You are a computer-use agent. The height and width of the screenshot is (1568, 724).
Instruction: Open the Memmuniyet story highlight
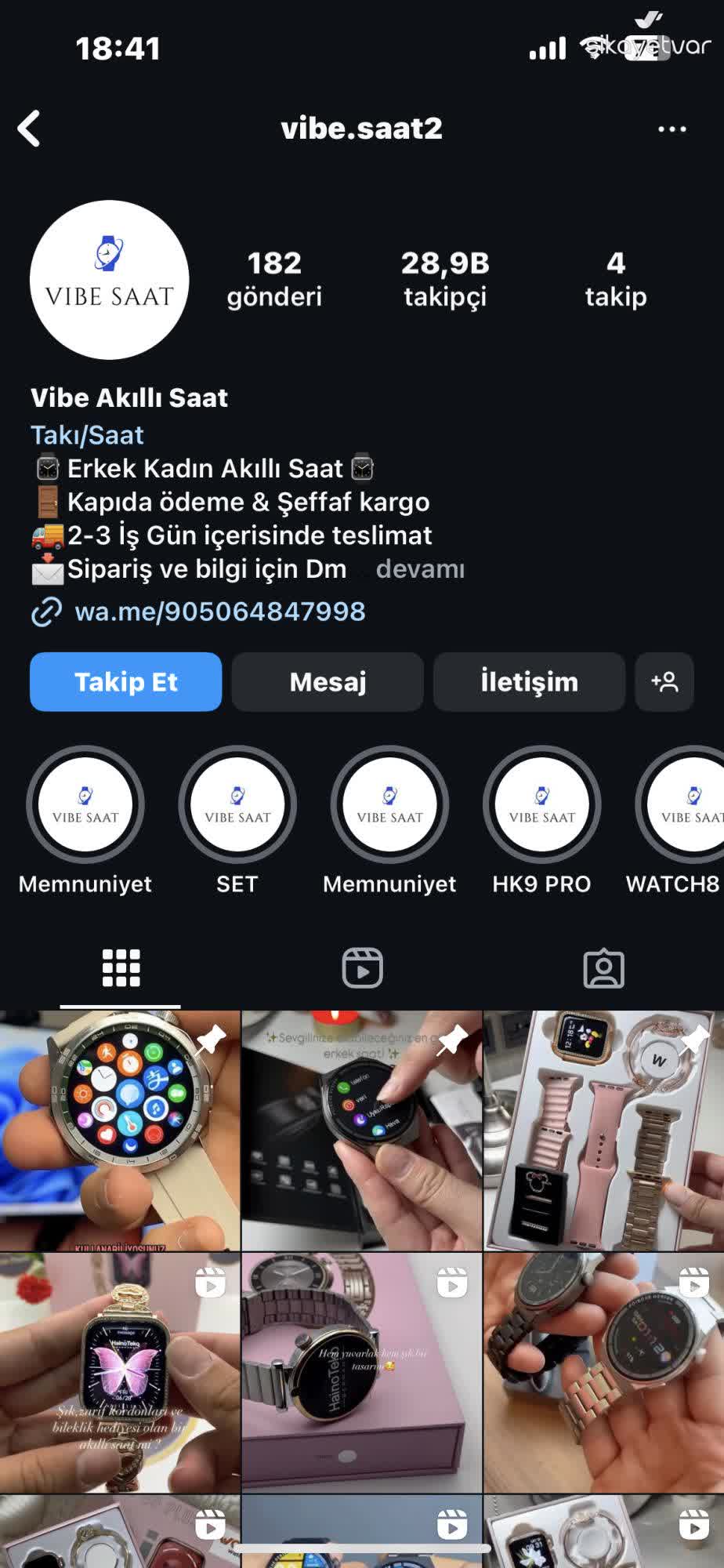[85, 805]
